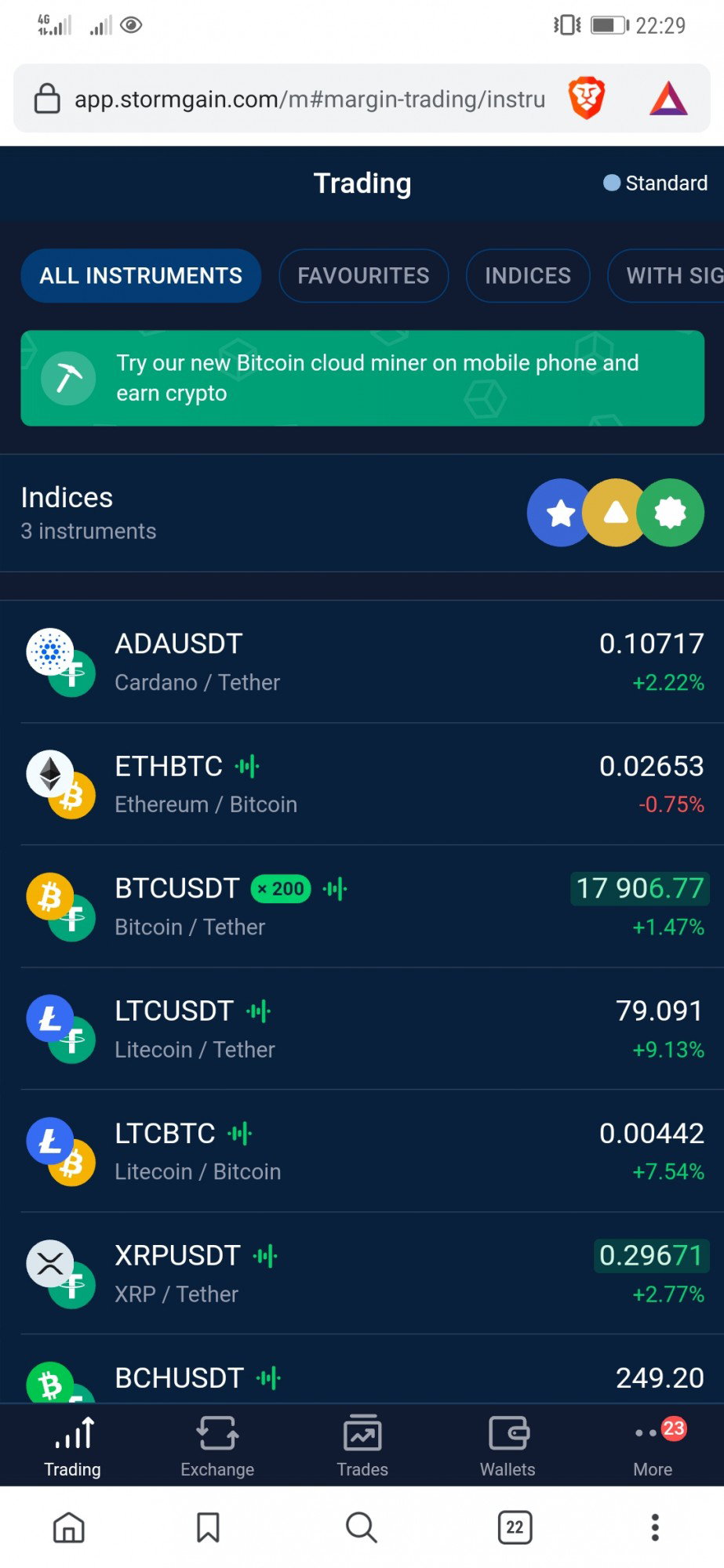Open LTCBTC Litecoin / Bitcoin instrument

(362, 1151)
